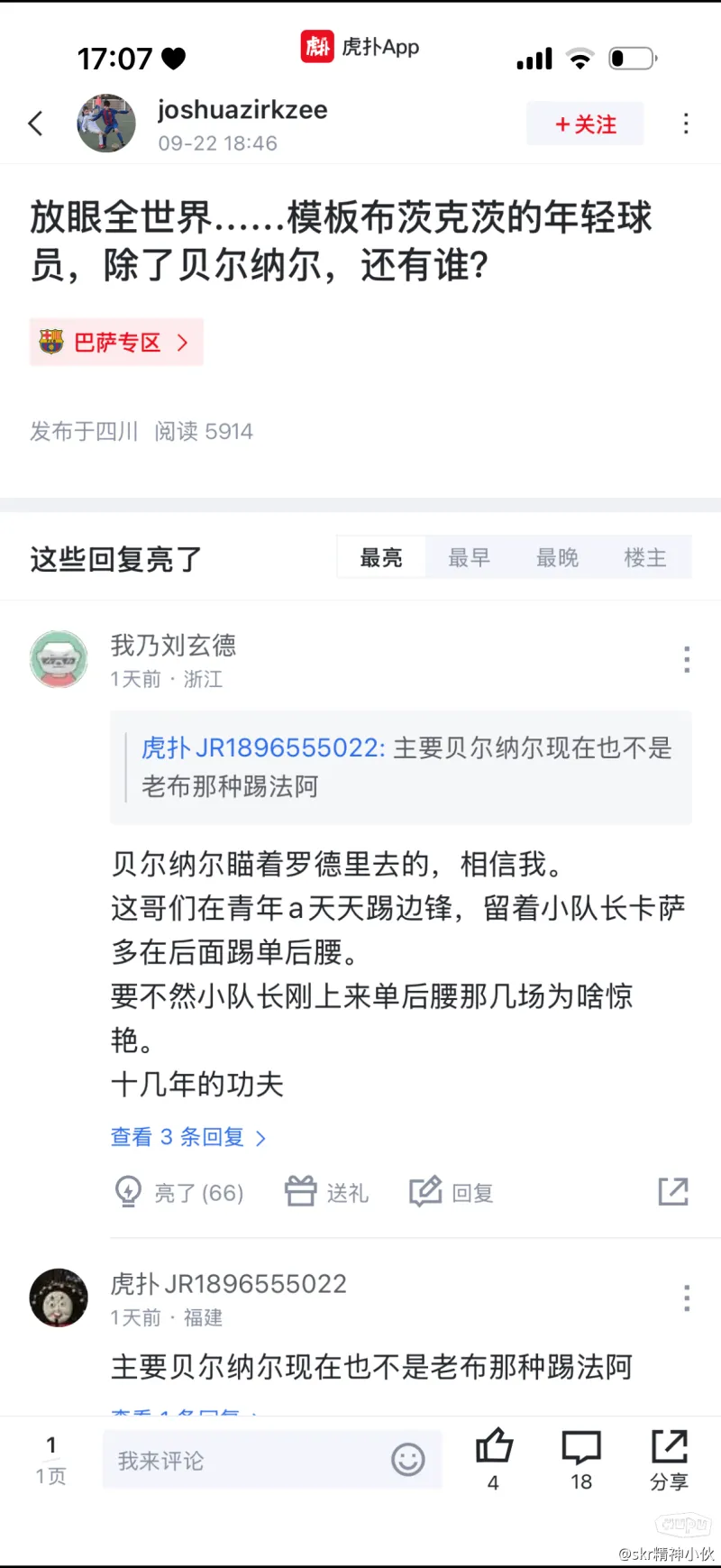This screenshot has width=721, height=1568.
Task: Open the 巴萨专区 section chip
Action: (116, 343)
